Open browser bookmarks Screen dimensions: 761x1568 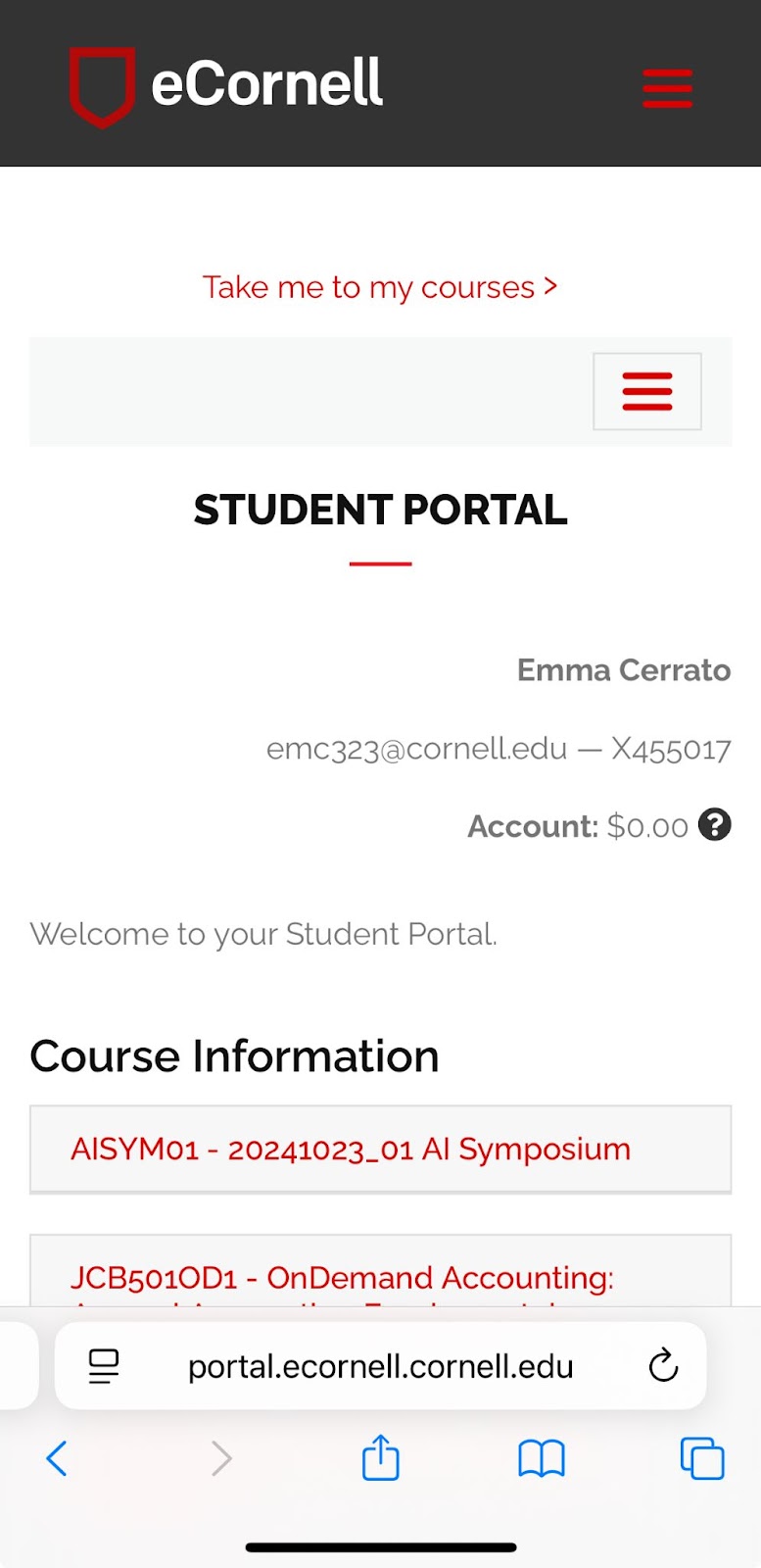542,1458
